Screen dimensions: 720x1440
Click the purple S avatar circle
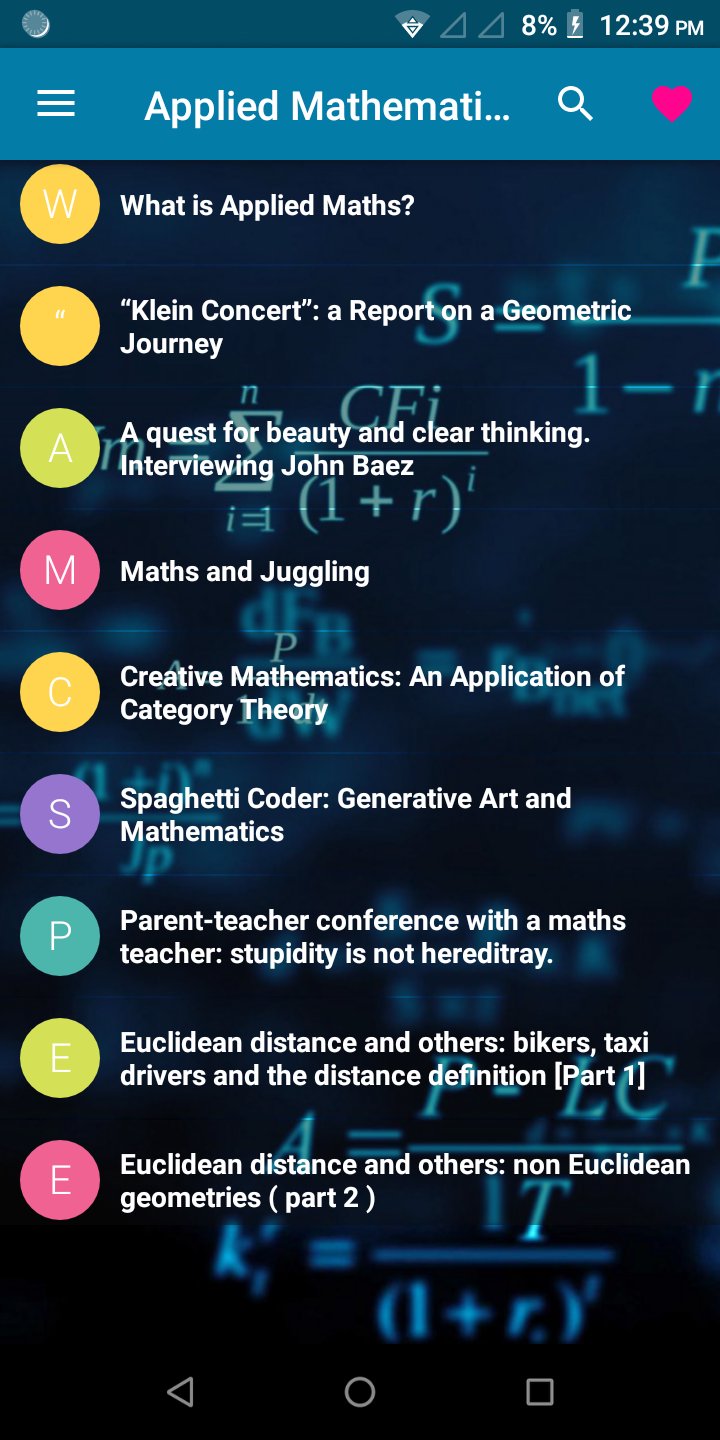[x=59, y=814]
